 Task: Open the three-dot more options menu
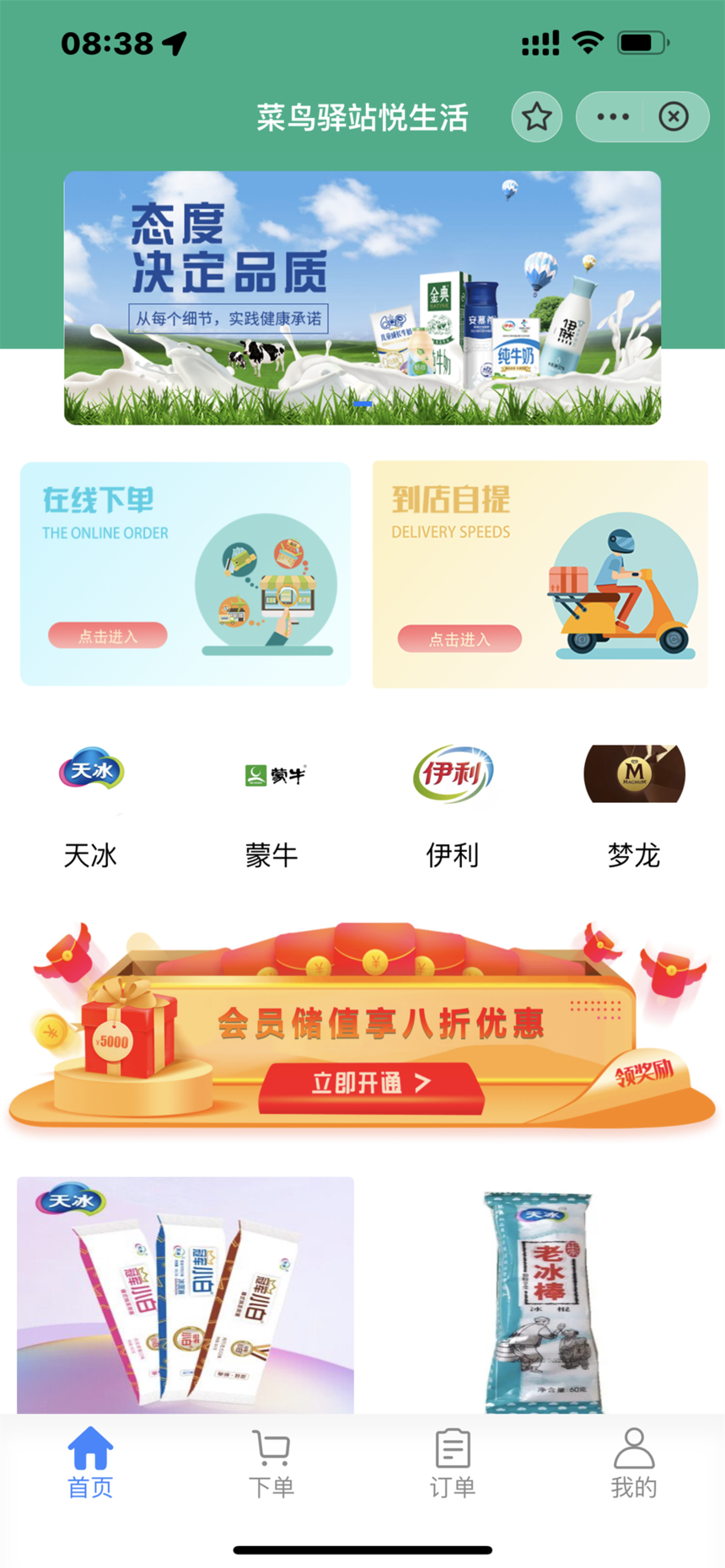(x=612, y=117)
